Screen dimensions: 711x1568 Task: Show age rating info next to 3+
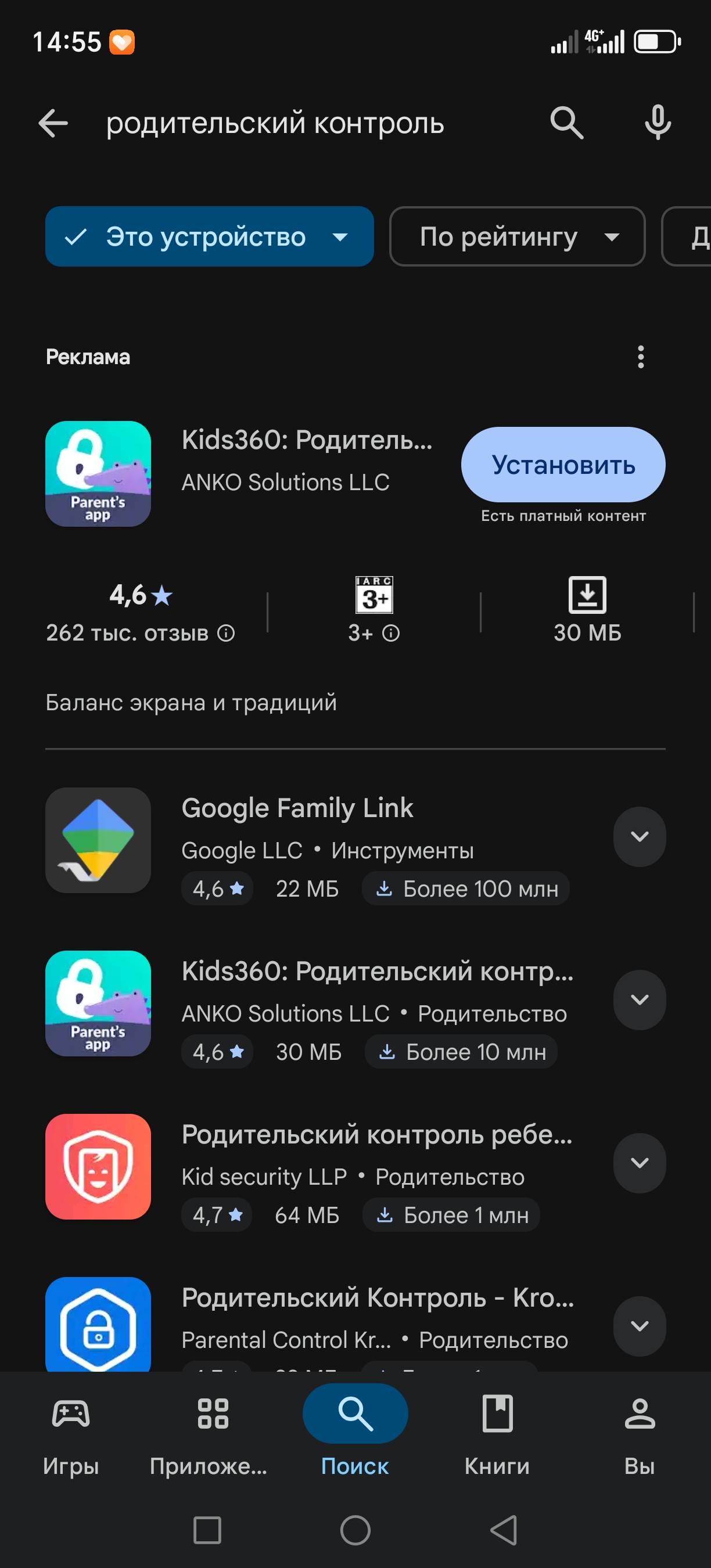tap(391, 634)
